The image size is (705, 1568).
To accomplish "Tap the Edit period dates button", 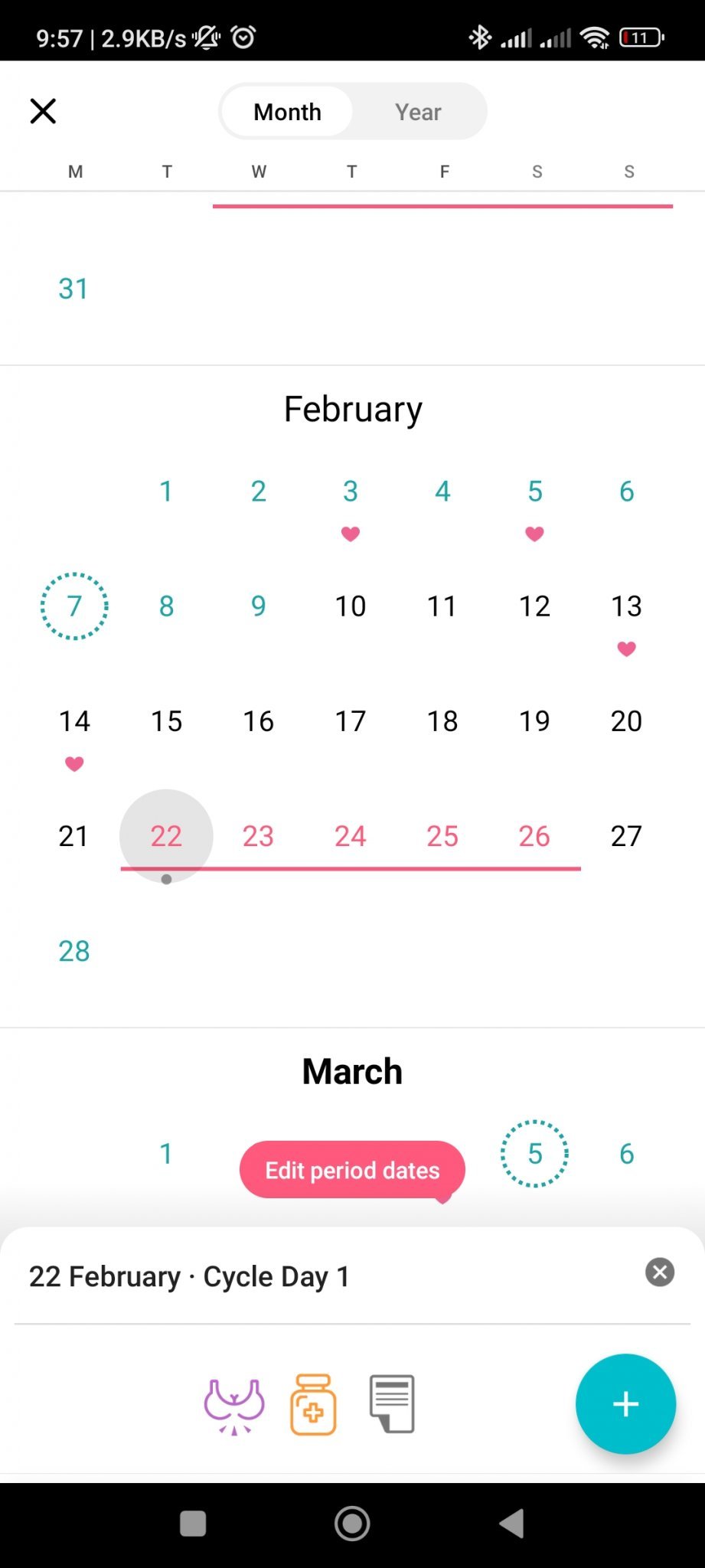I will (352, 1170).
